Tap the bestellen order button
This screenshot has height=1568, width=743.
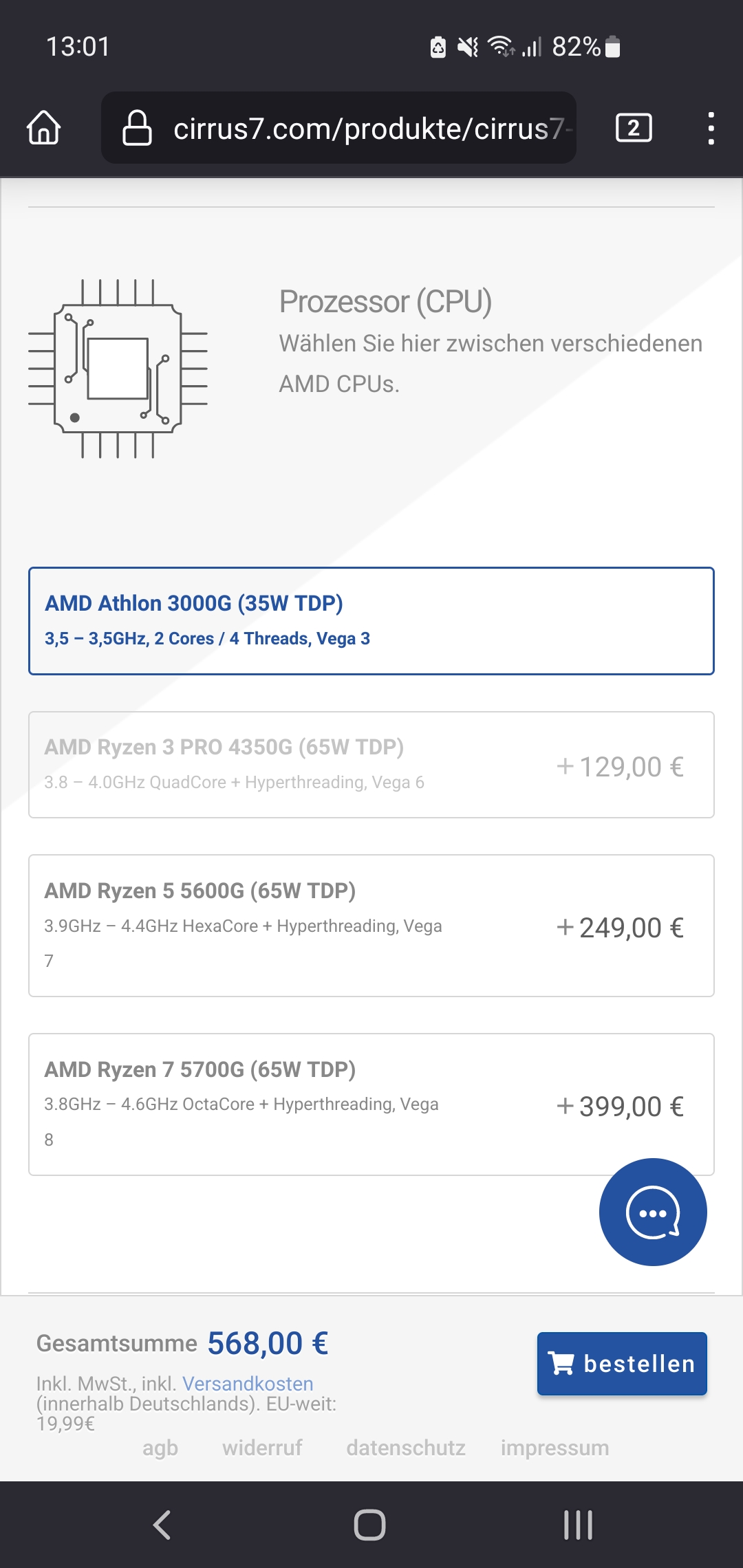point(621,1363)
